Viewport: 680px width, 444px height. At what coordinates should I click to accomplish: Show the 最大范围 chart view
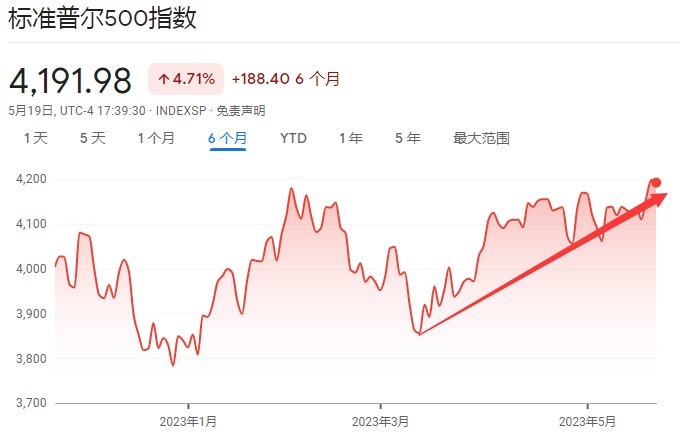pos(481,138)
